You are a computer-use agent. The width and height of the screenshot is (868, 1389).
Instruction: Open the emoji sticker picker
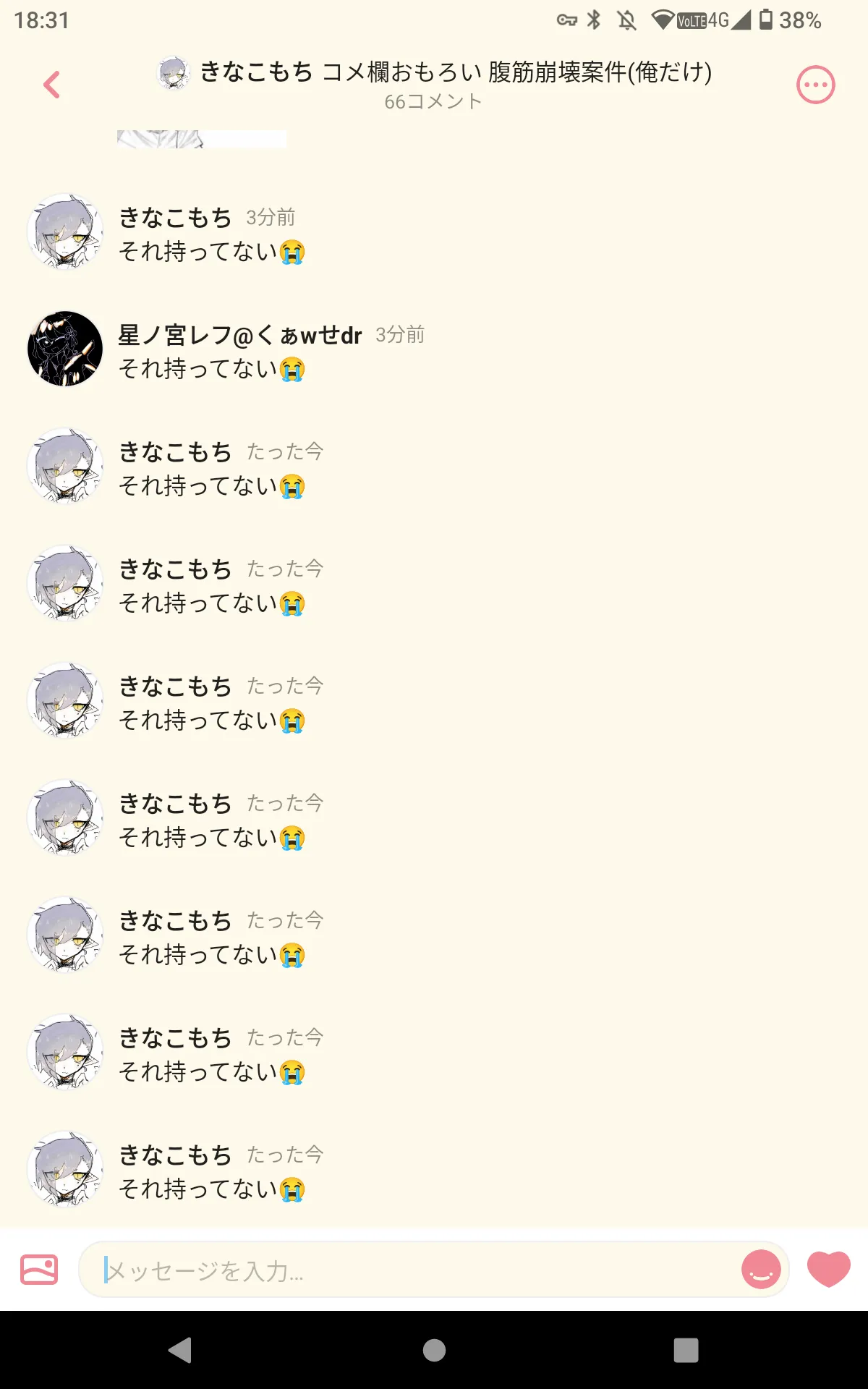pos(761,1269)
